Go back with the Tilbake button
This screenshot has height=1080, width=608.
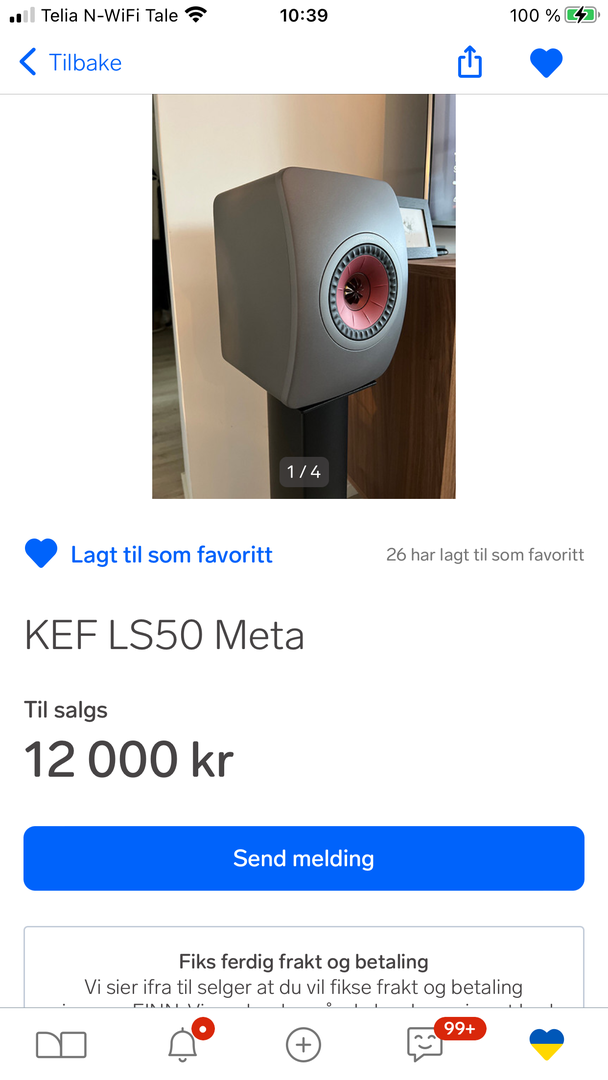tap(70, 63)
